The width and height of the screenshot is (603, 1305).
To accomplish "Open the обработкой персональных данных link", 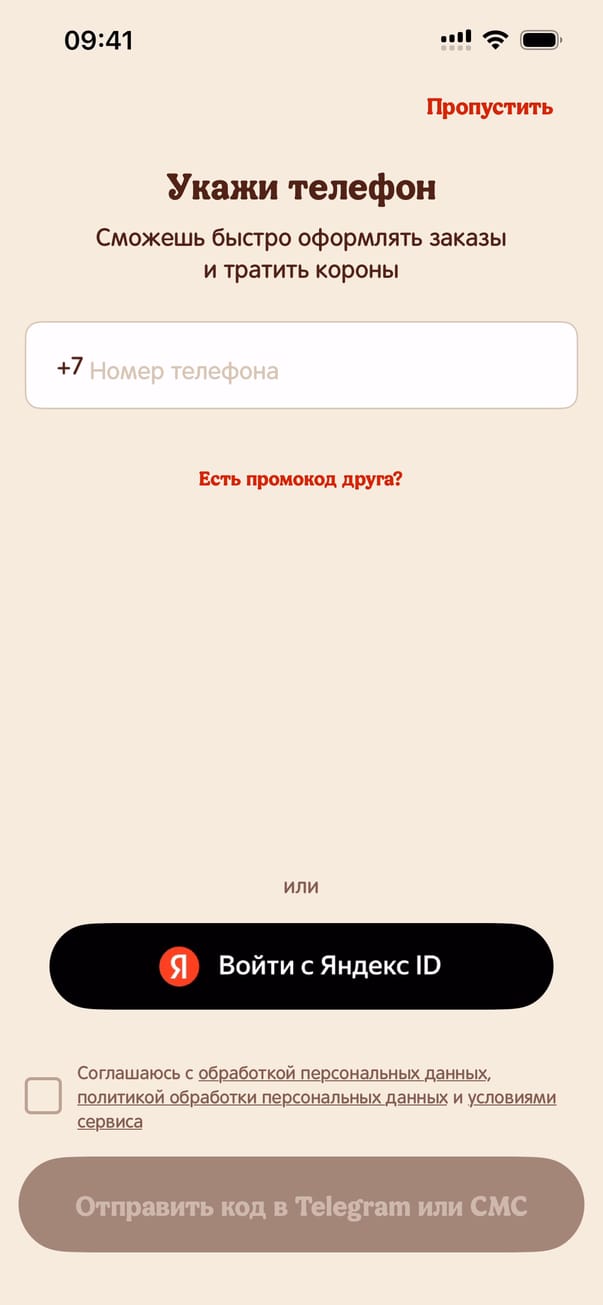I will tap(343, 1074).
